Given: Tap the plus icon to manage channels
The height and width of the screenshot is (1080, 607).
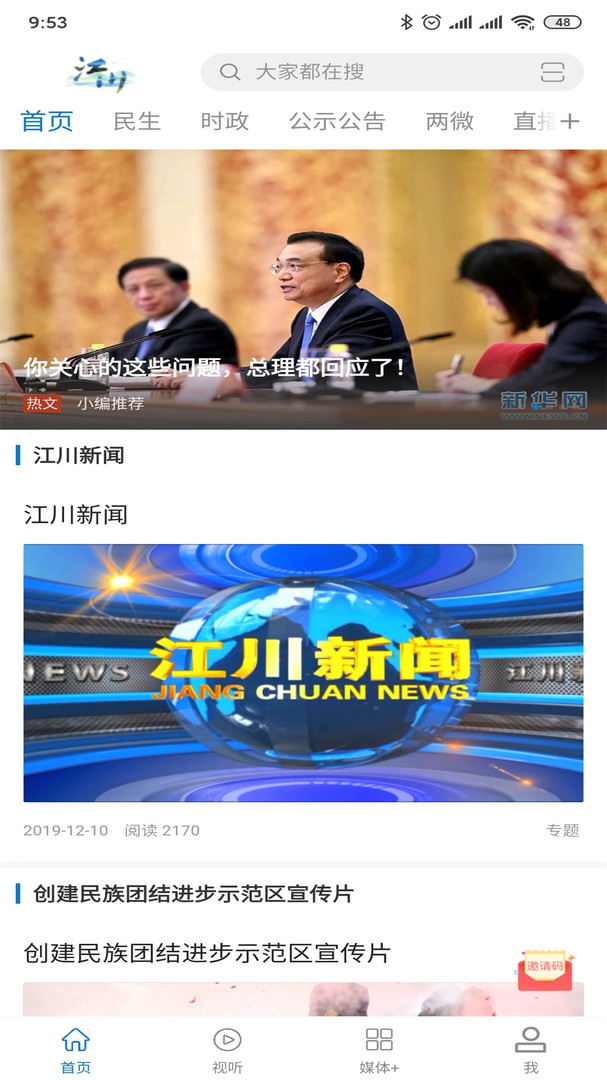Looking at the screenshot, I should (569, 122).
